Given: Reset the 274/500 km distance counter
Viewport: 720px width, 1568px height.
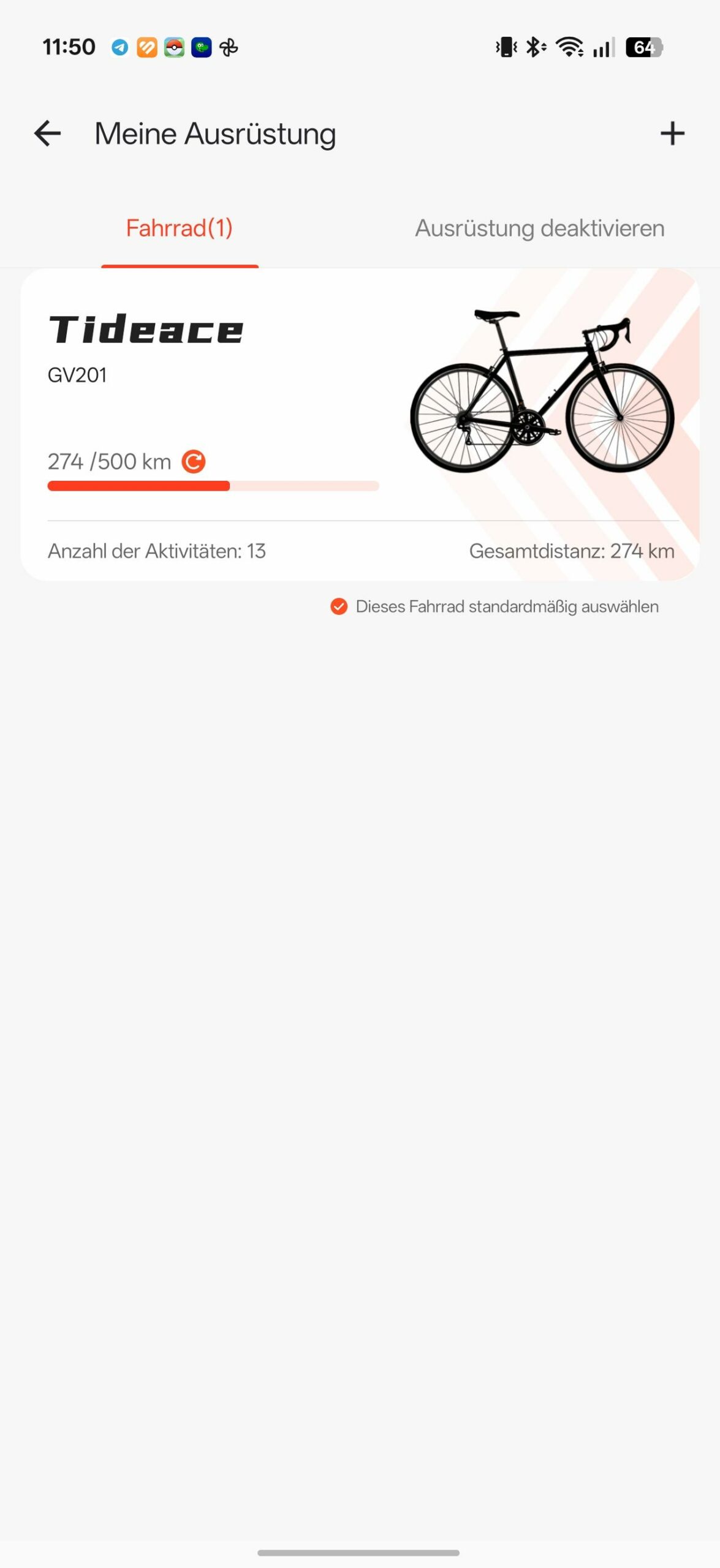Looking at the screenshot, I should [x=194, y=461].
